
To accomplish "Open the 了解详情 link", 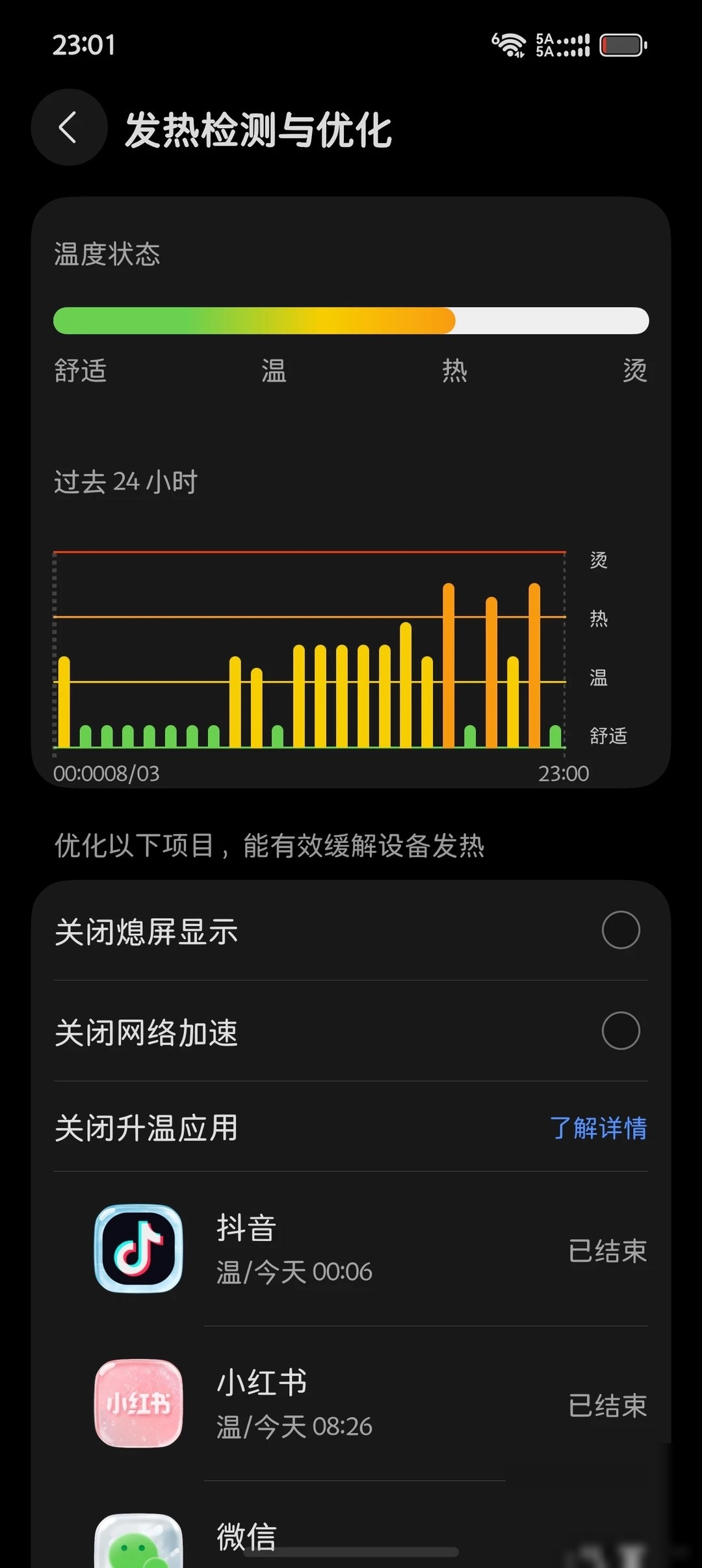I will pyautogui.click(x=598, y=1128).
